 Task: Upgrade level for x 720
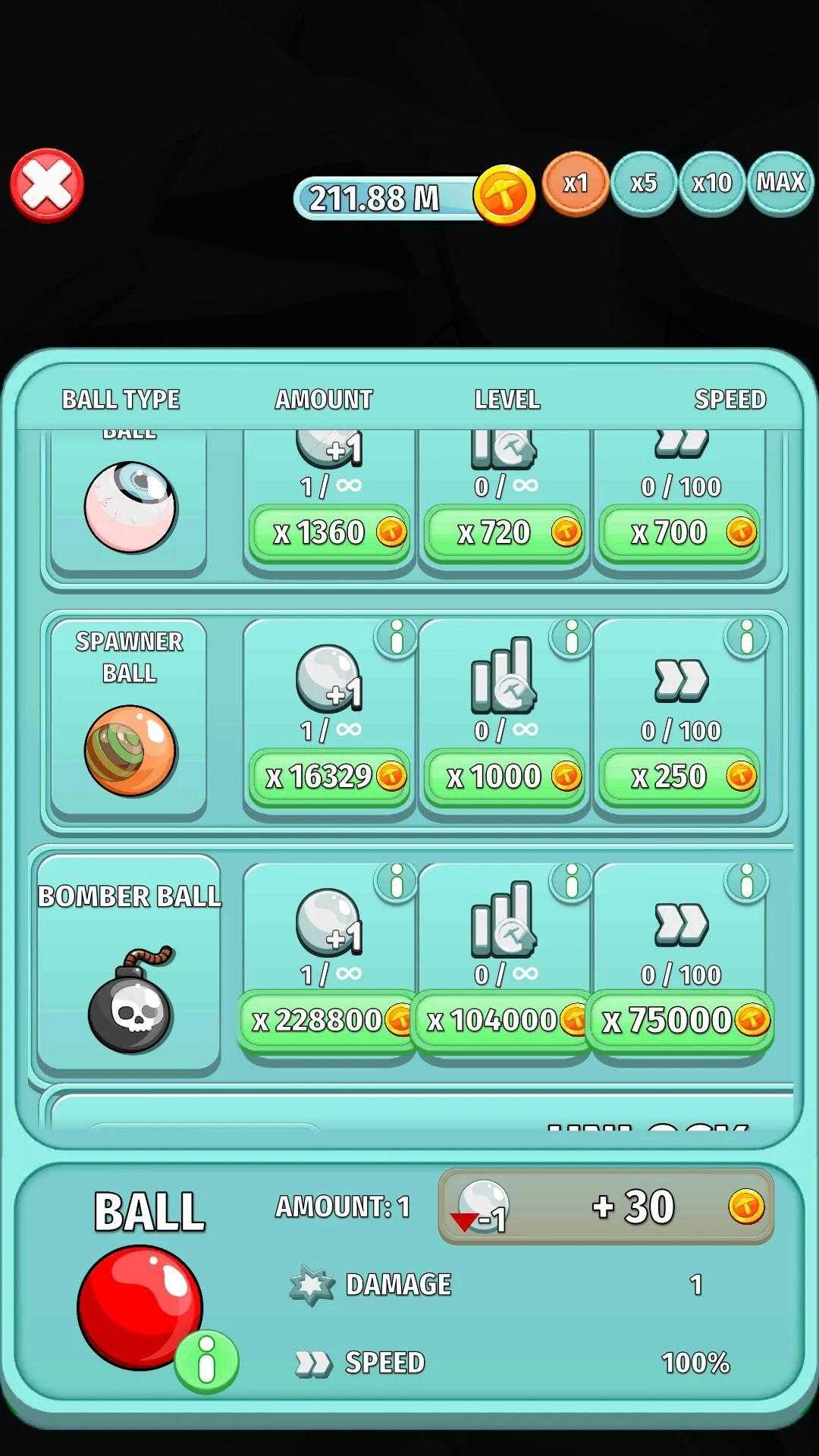[504, 532]
